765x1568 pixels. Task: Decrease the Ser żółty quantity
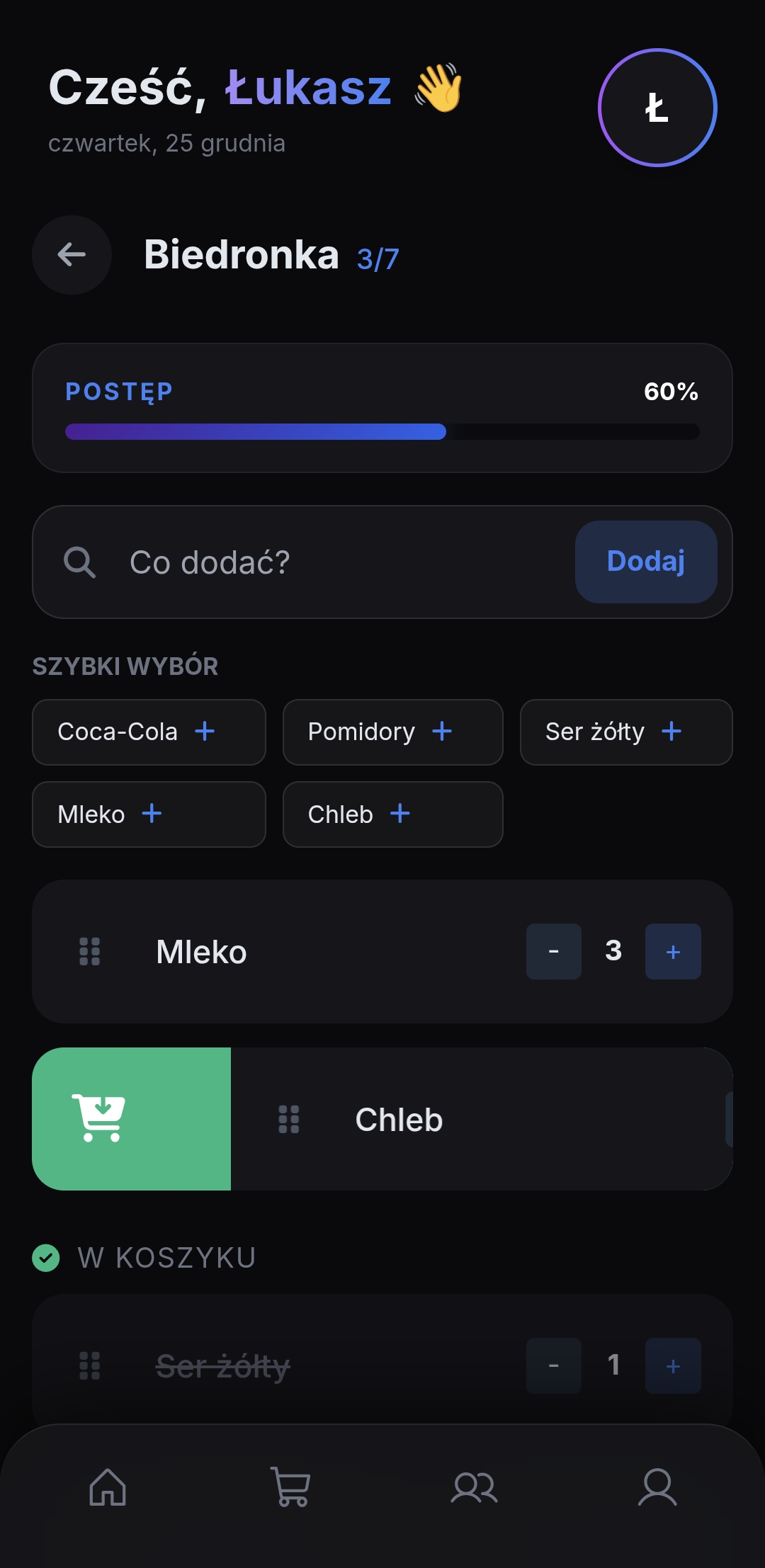(x=553, y=1365)
